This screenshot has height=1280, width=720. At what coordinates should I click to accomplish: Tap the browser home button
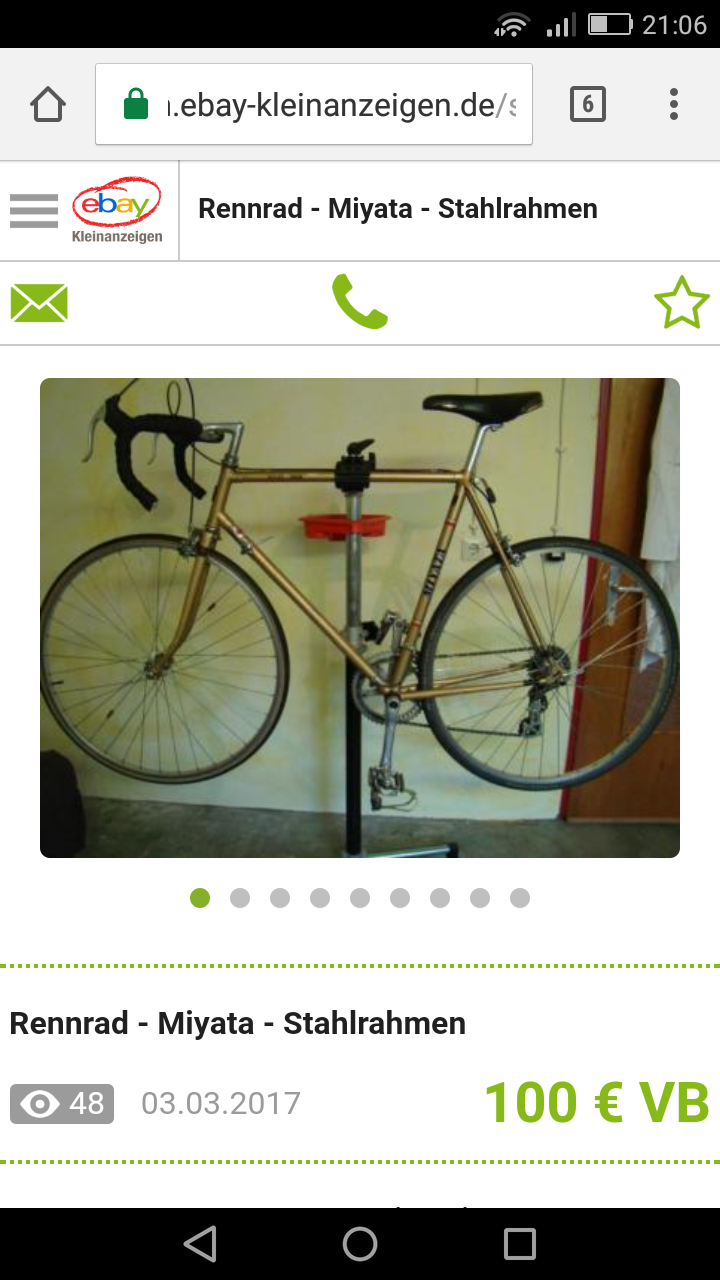coord(48,104)
